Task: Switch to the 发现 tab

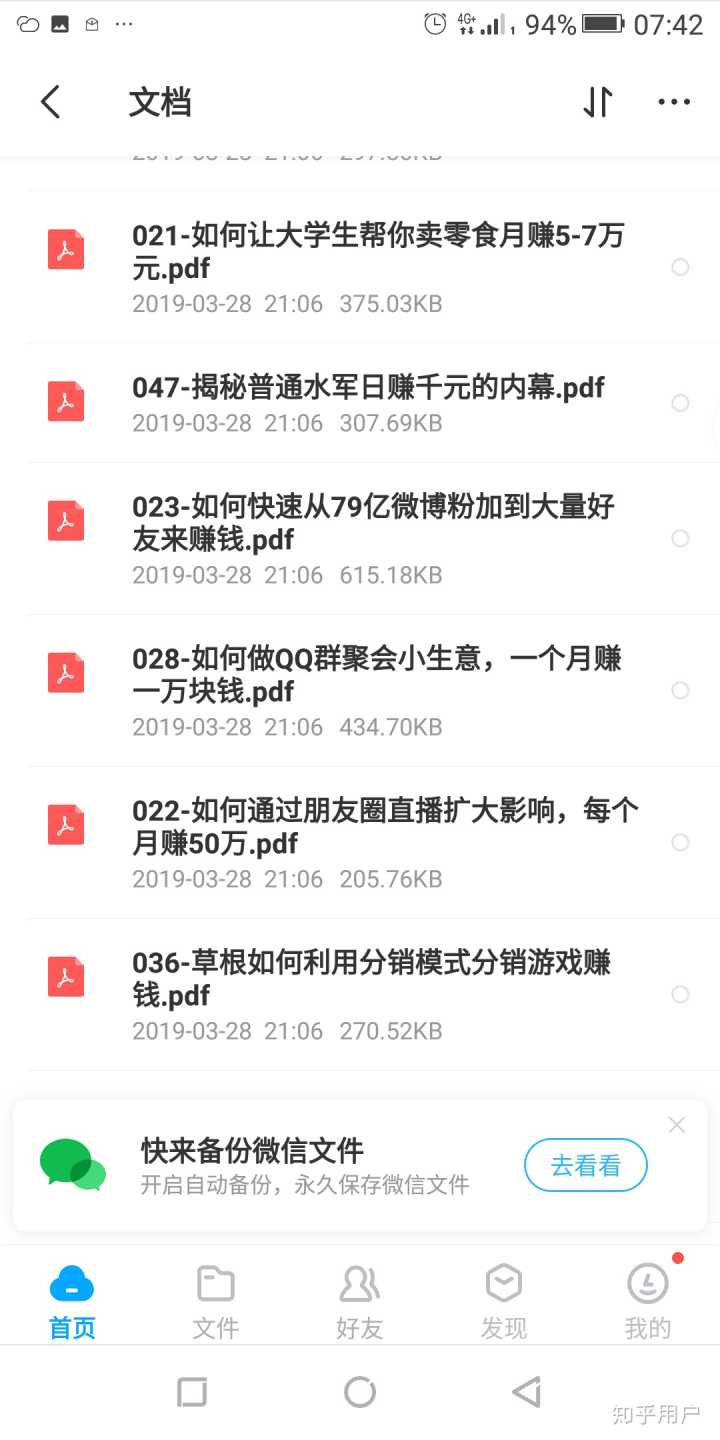Action: click(x=504, y=1300)
